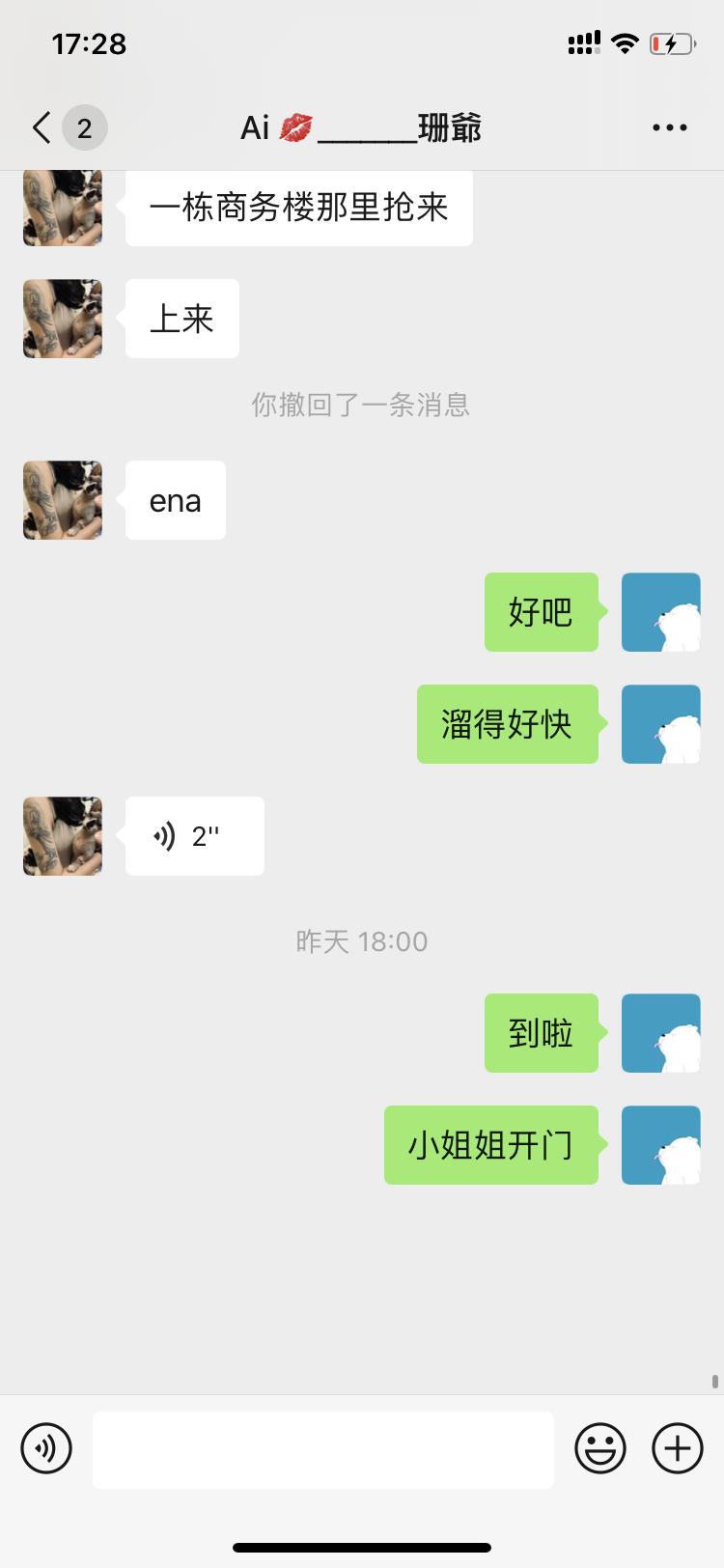Open the plus attachments panel

678,1448
